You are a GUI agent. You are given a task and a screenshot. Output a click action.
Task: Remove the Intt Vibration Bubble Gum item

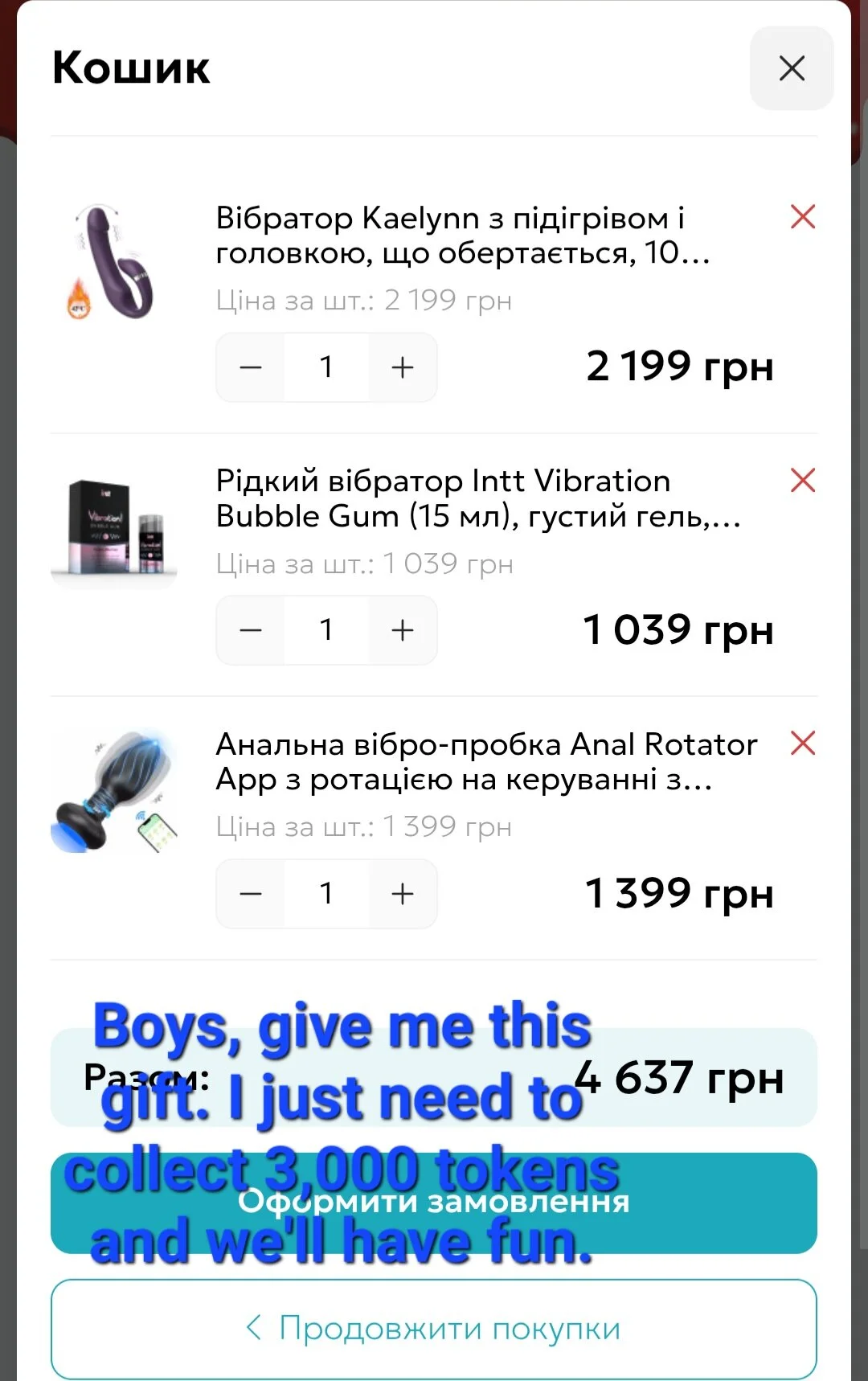[x=802, y=481]
